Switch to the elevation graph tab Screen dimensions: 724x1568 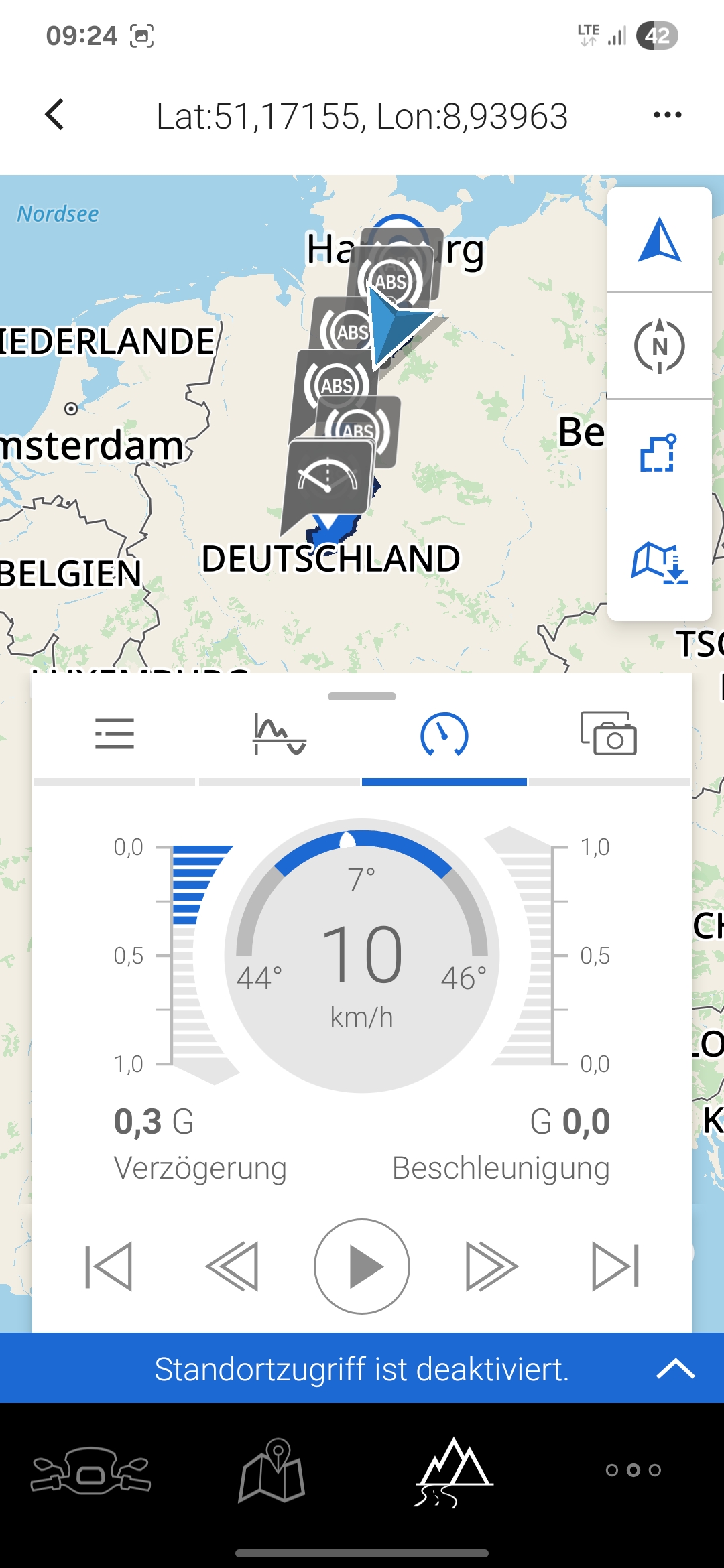point(280,734)
